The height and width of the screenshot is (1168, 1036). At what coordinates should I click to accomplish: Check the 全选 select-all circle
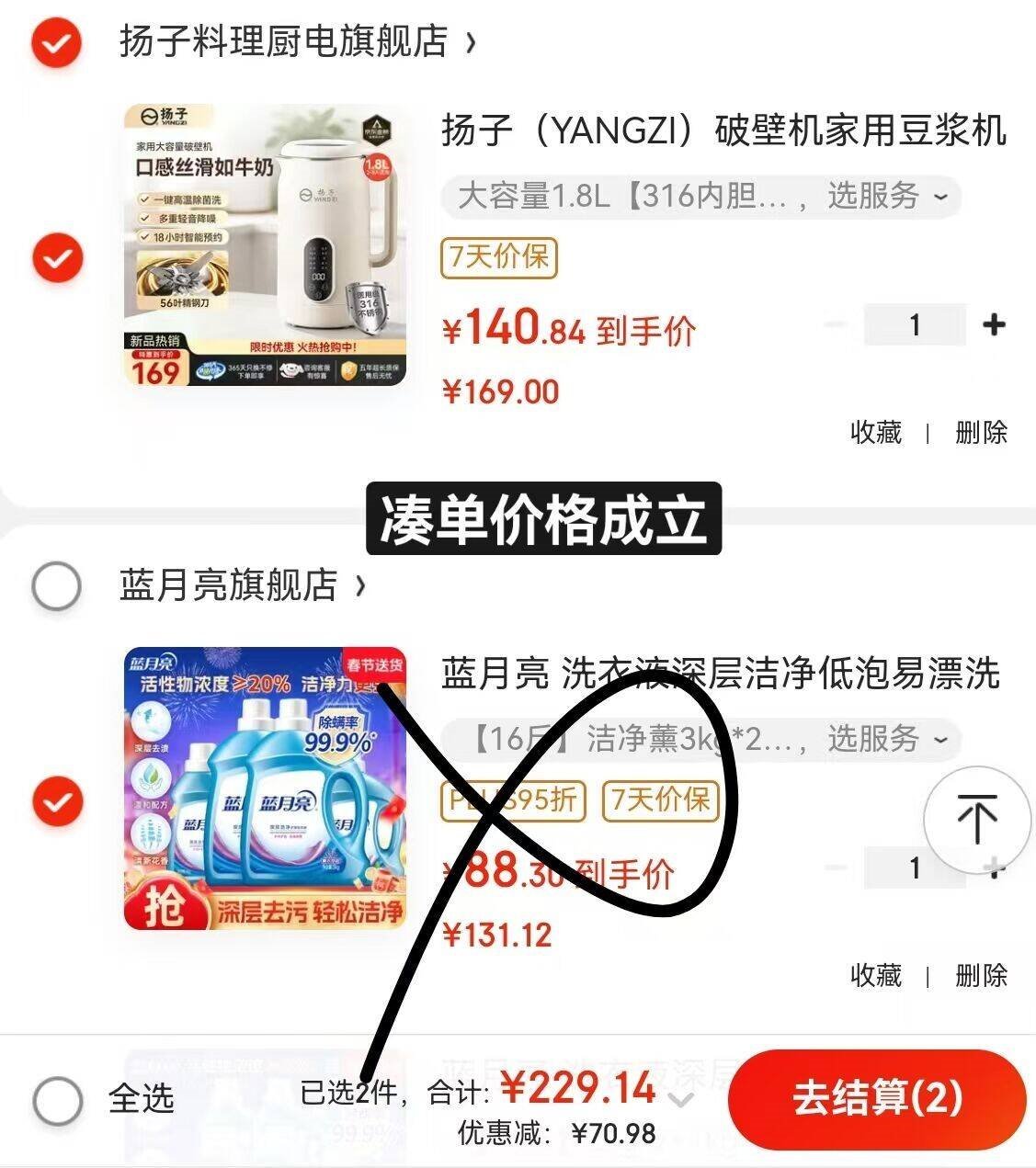57,1100
